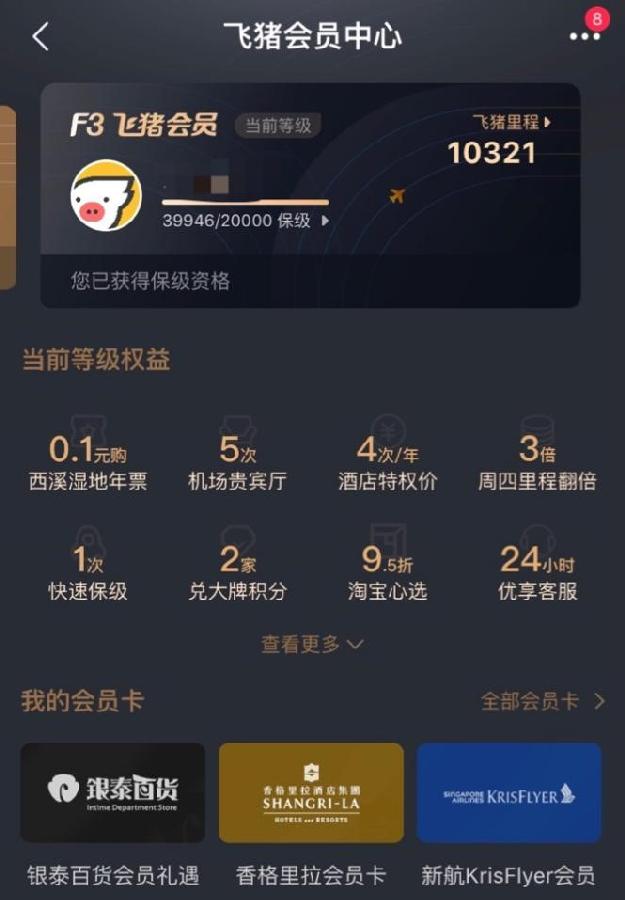Open the three-dot overflow menu
The image size is (625, 900).
pos(585,37)
